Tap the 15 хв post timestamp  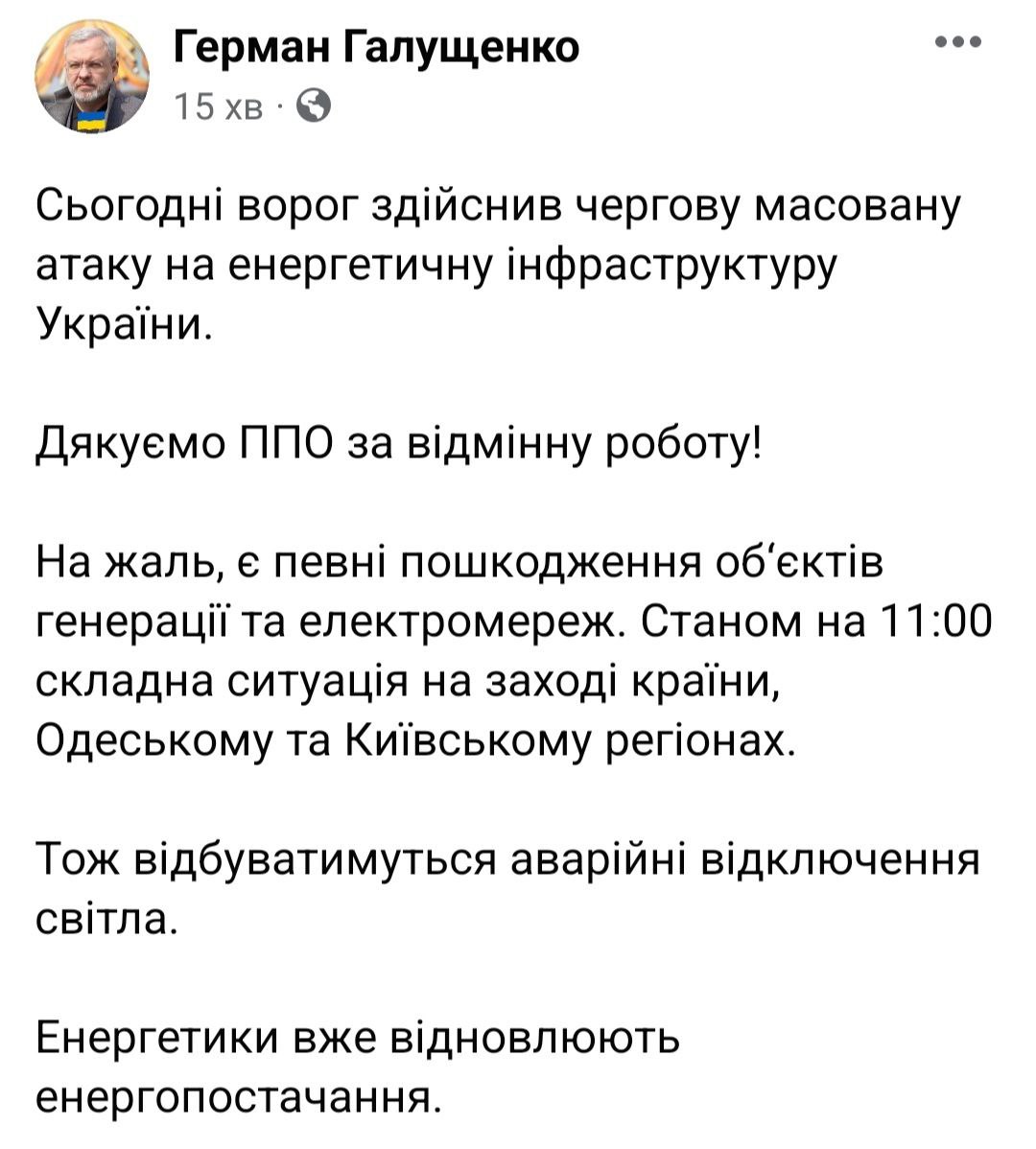(x=219, y=107)
